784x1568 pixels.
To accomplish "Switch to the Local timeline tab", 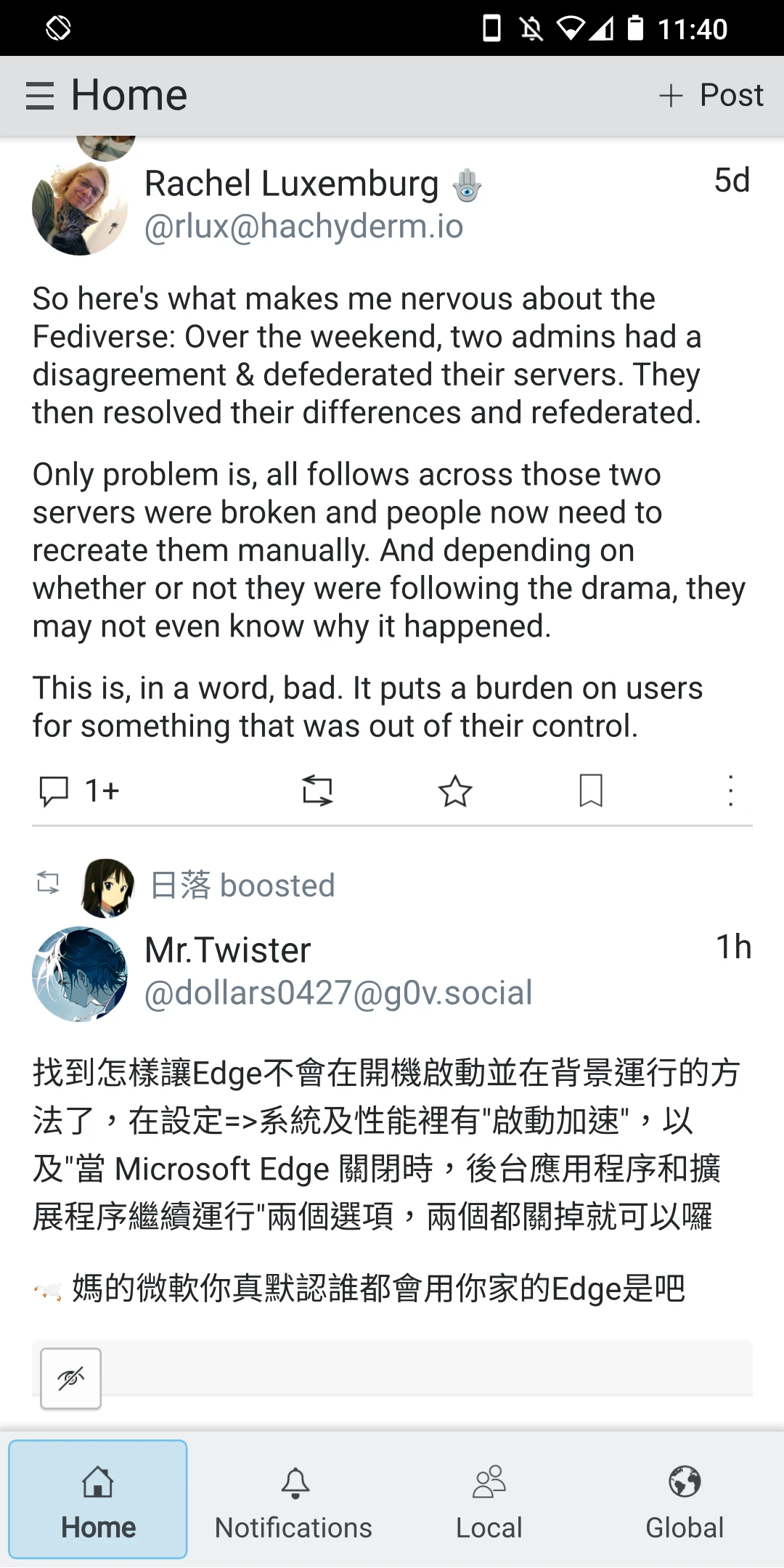I will pyautogui.click(x=489, y=1500).
